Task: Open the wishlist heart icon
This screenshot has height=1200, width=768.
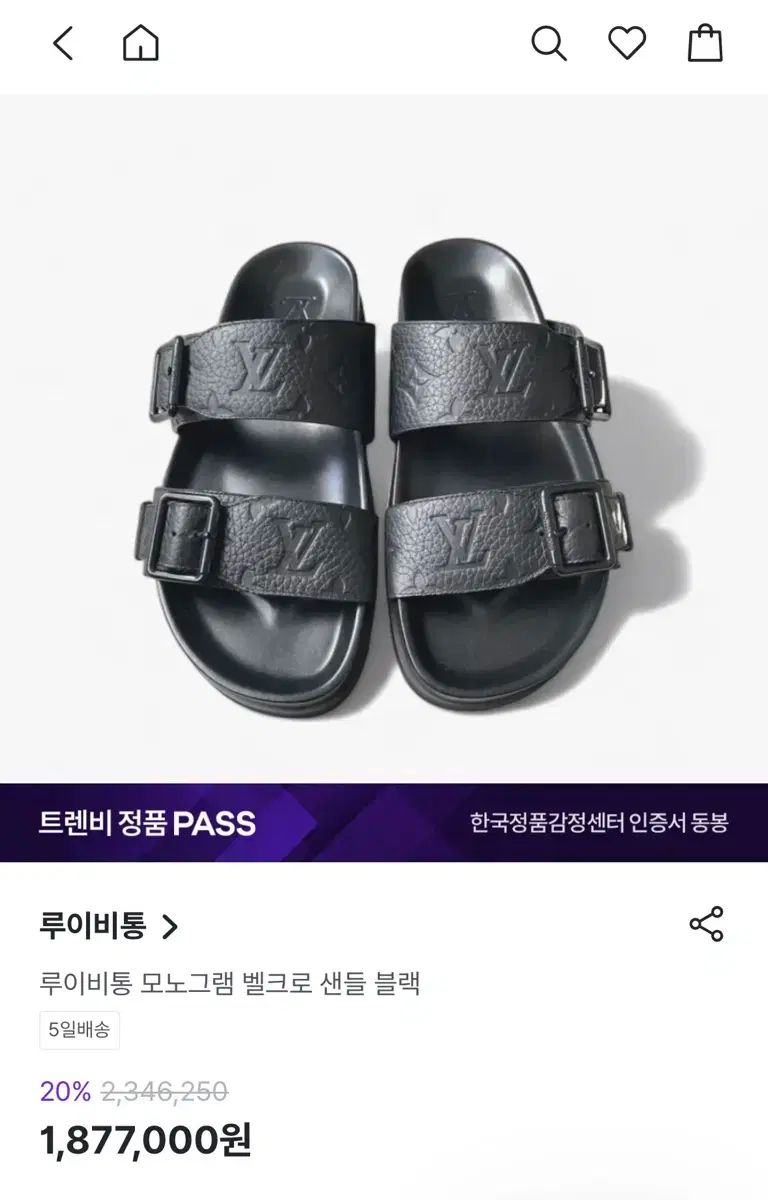Action: (627, 44)
